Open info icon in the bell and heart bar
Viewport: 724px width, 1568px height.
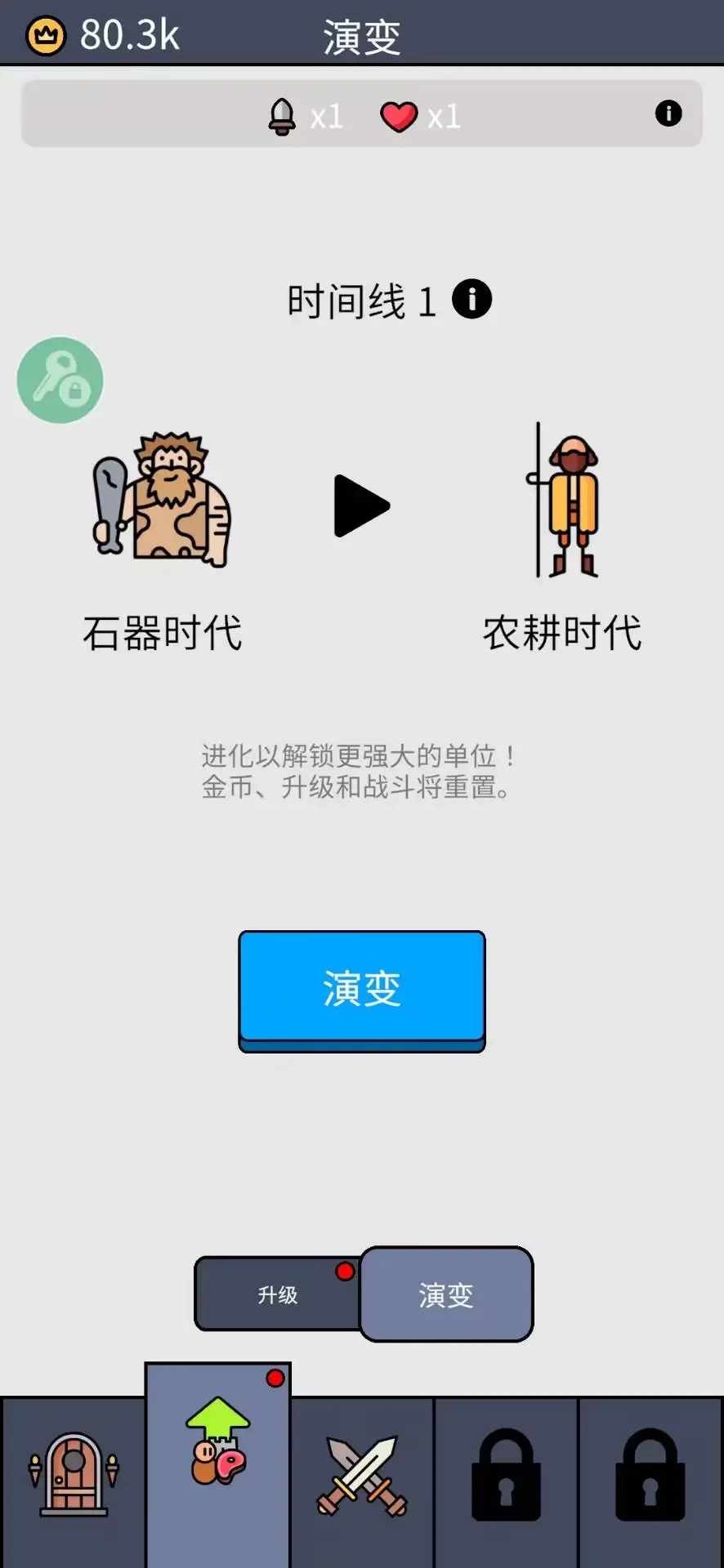coord(668,114)
